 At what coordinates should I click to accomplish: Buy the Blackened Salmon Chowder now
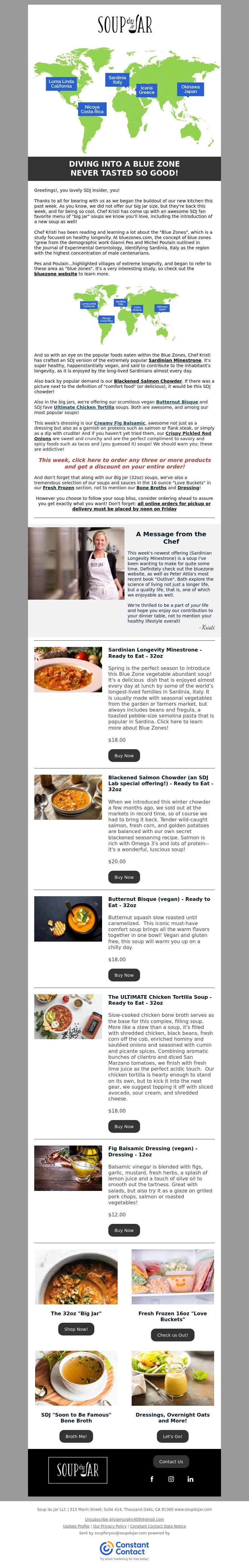[124, 877]
